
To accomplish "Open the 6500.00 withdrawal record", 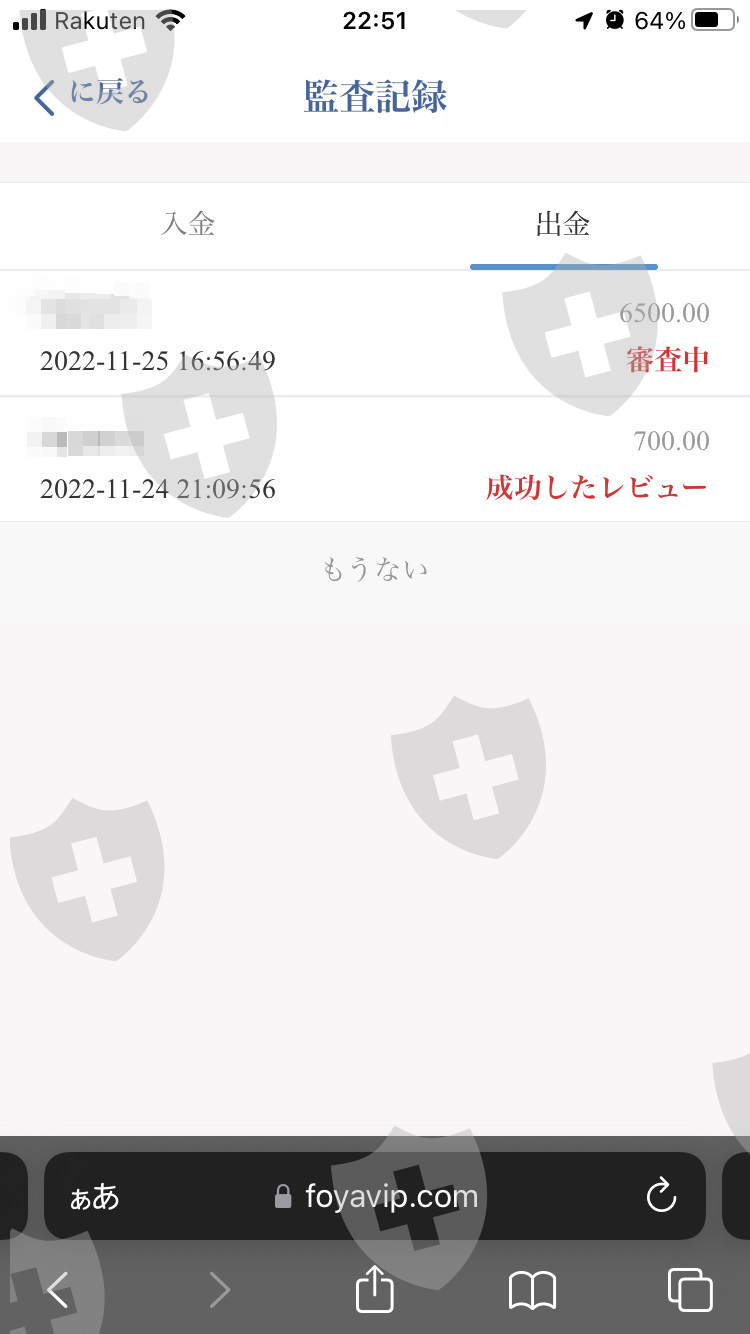I will (x=375, y=334).
